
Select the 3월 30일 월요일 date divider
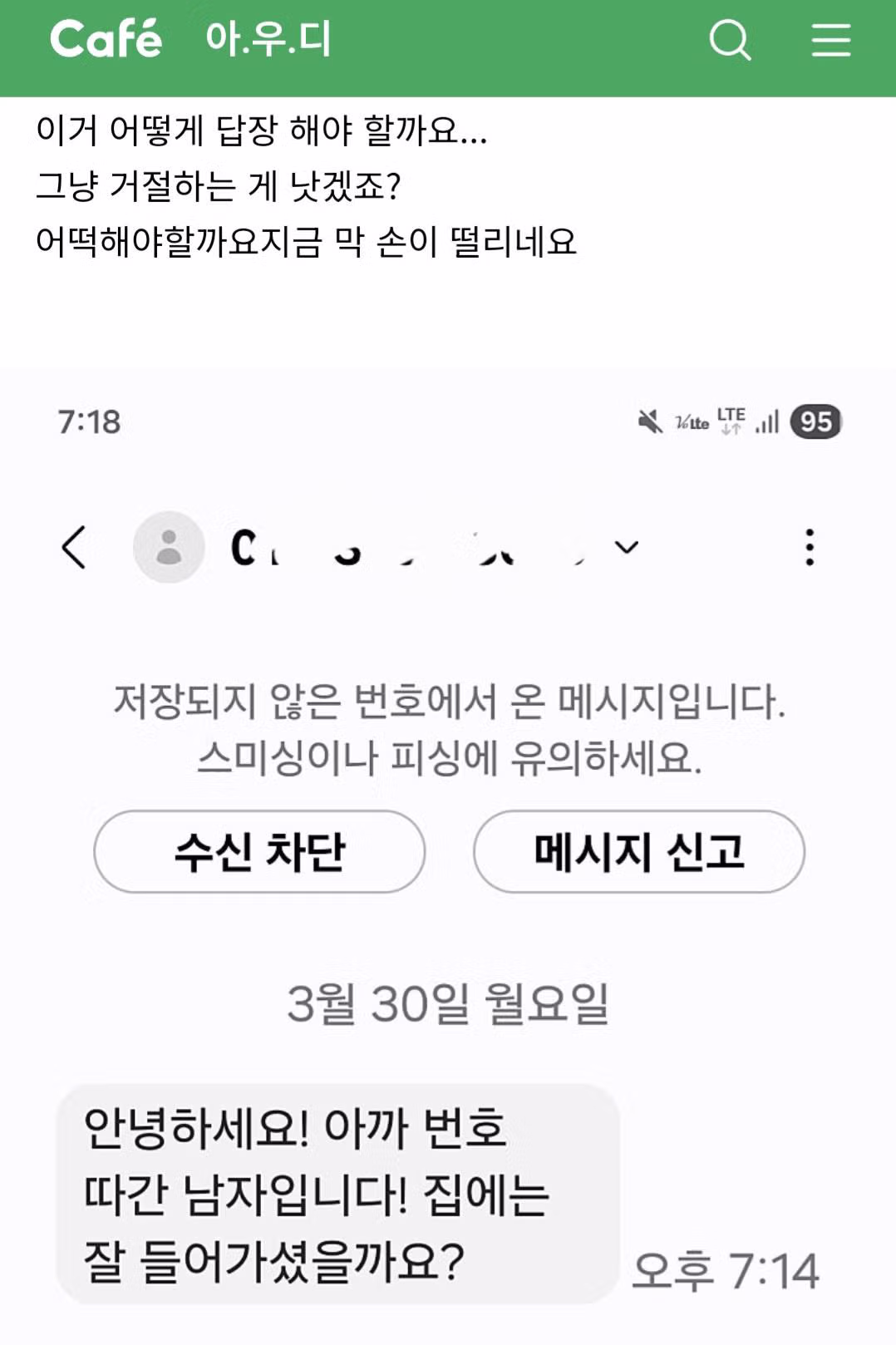point(448,1003)
